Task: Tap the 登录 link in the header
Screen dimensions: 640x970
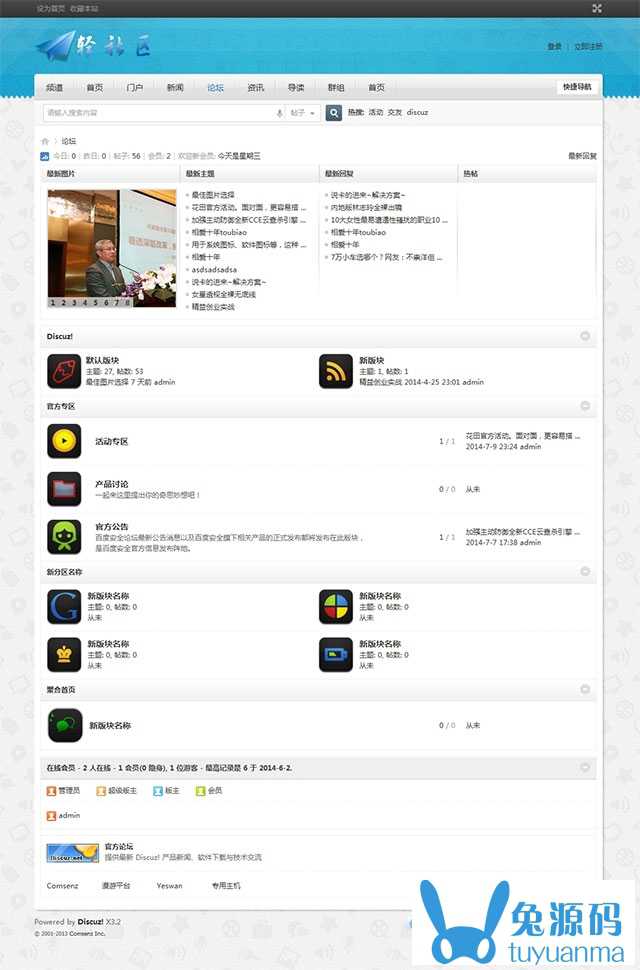Action: (x=554, y=46)
